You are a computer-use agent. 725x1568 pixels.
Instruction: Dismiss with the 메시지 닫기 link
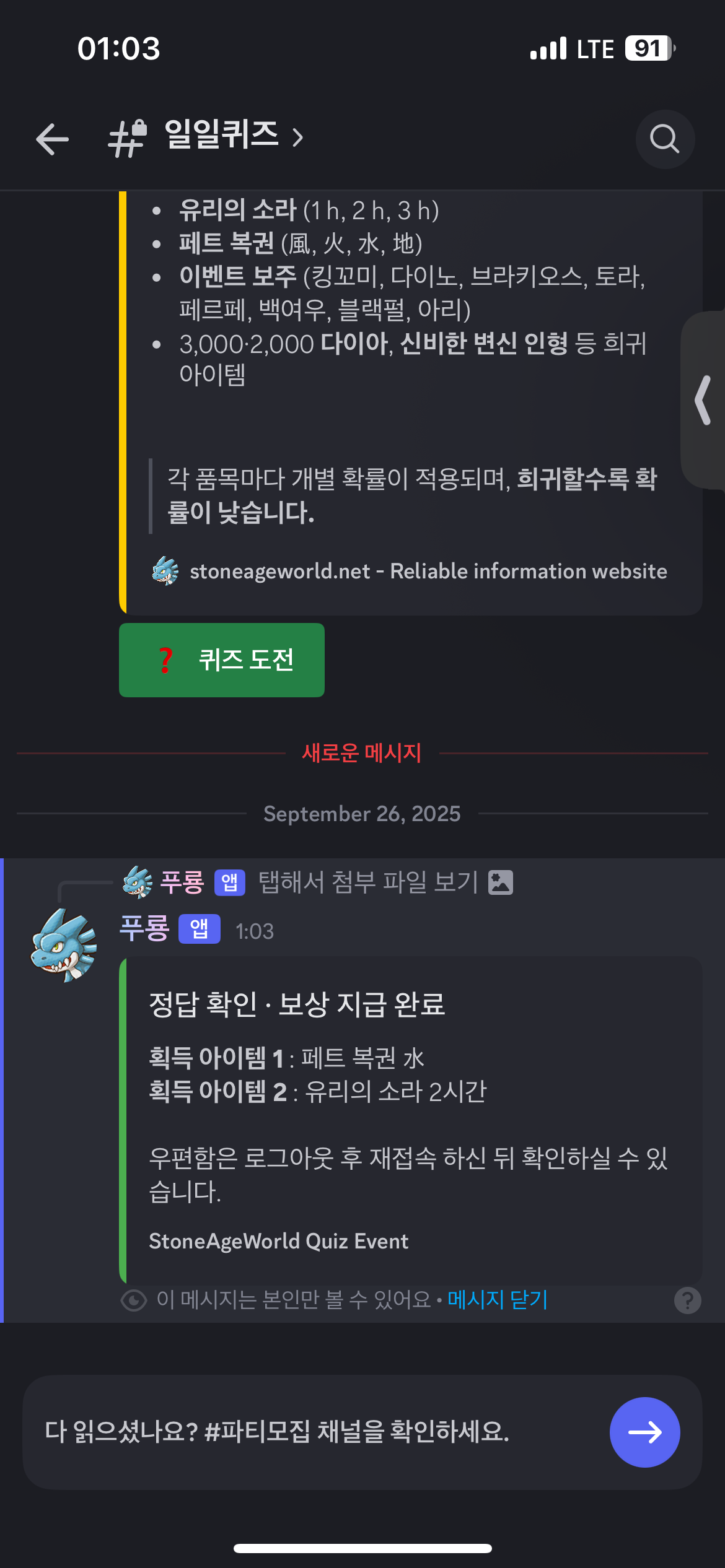coord(498,1299)
